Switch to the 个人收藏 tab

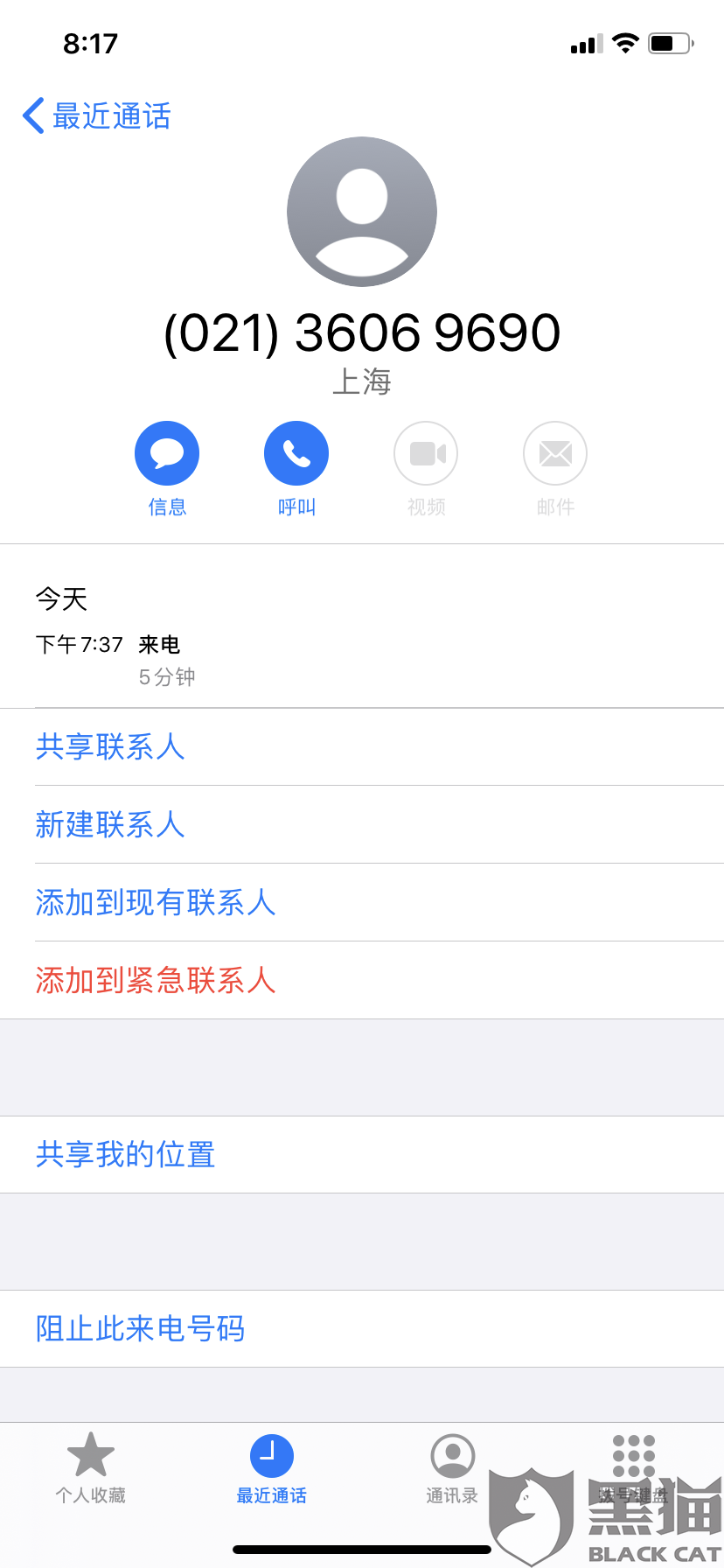(91, 1469)
